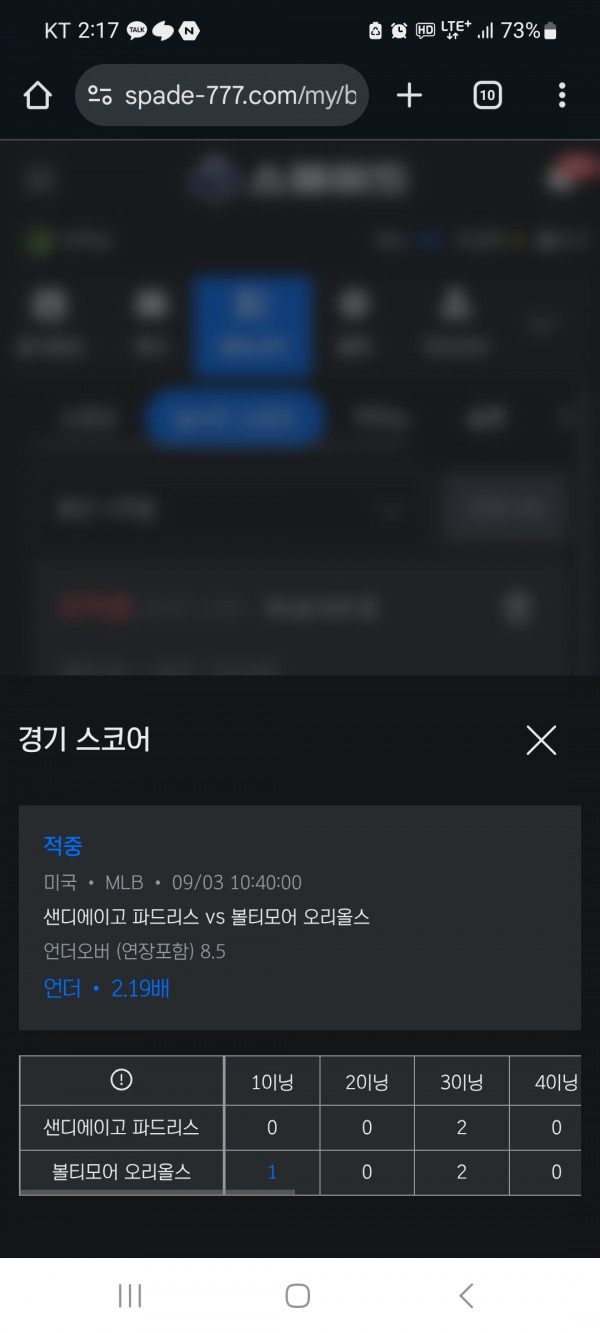The image size is (600, 1333).
Task: Tap the system back button
Action: click(x=466, y=1296)
